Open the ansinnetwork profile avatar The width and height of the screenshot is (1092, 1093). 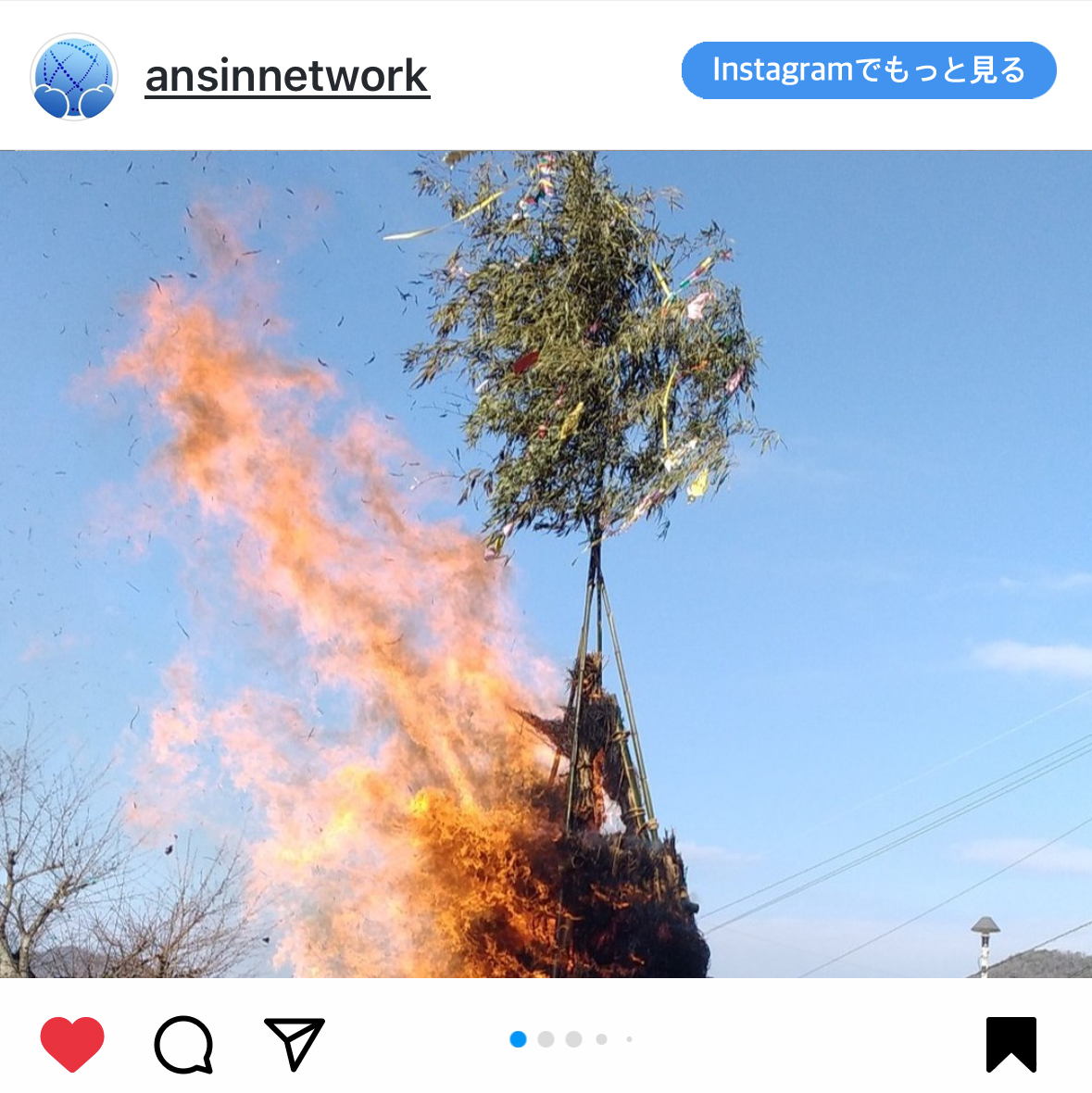coord(73,77)
